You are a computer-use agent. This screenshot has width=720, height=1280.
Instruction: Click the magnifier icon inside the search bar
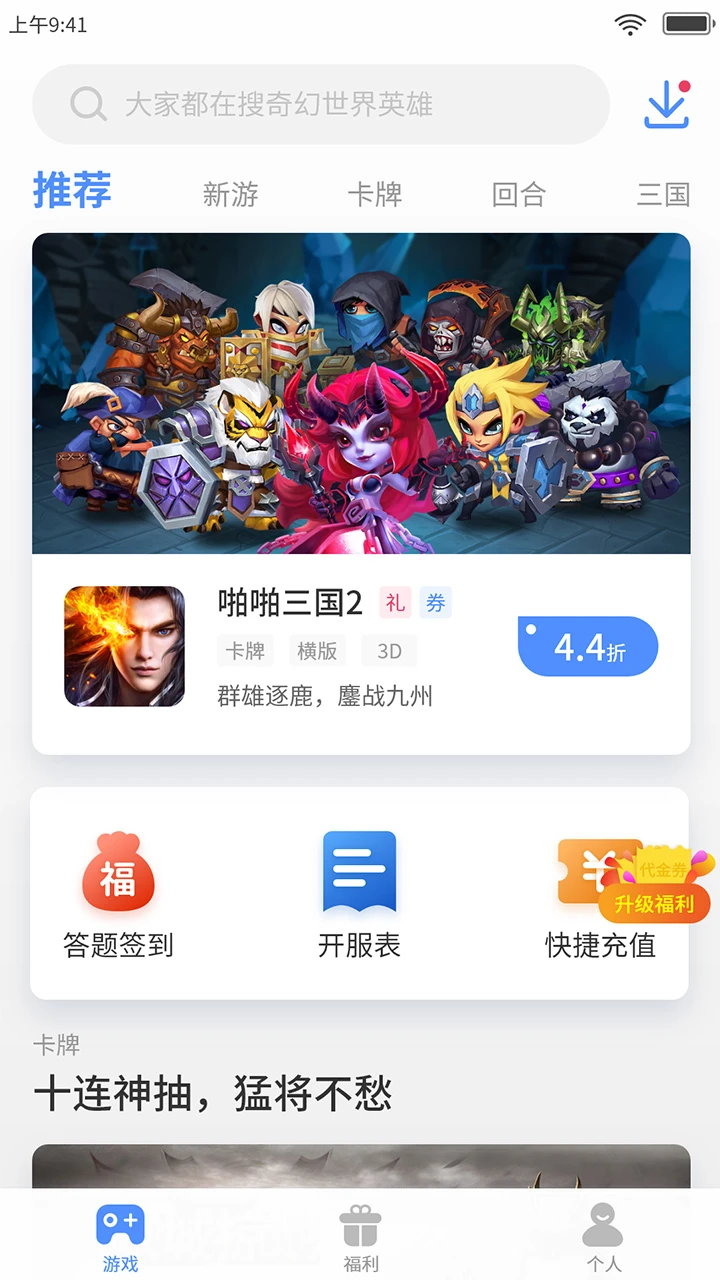coord(88,103)
